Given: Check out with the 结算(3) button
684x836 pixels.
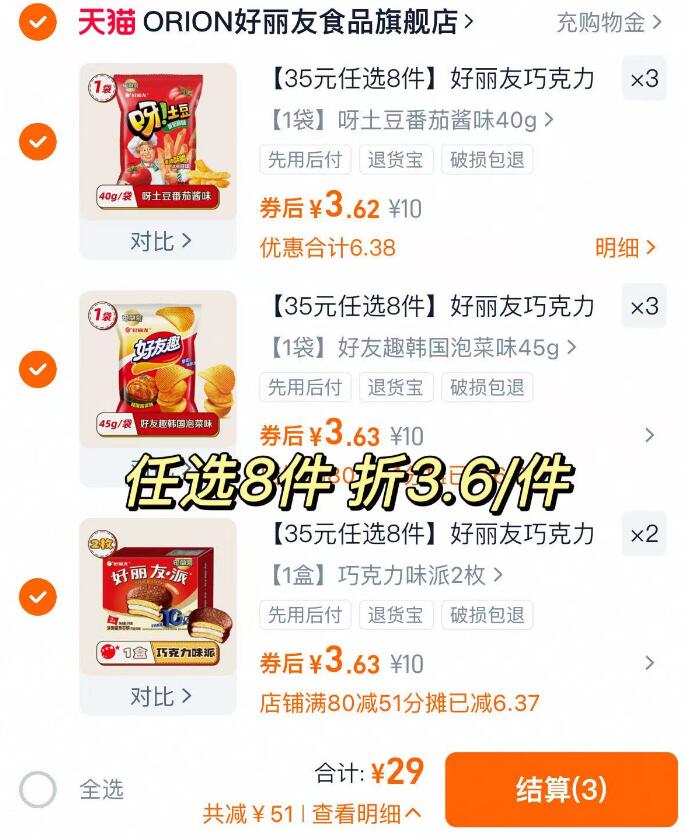Looking at the screenshot, I should pos(561,789).
